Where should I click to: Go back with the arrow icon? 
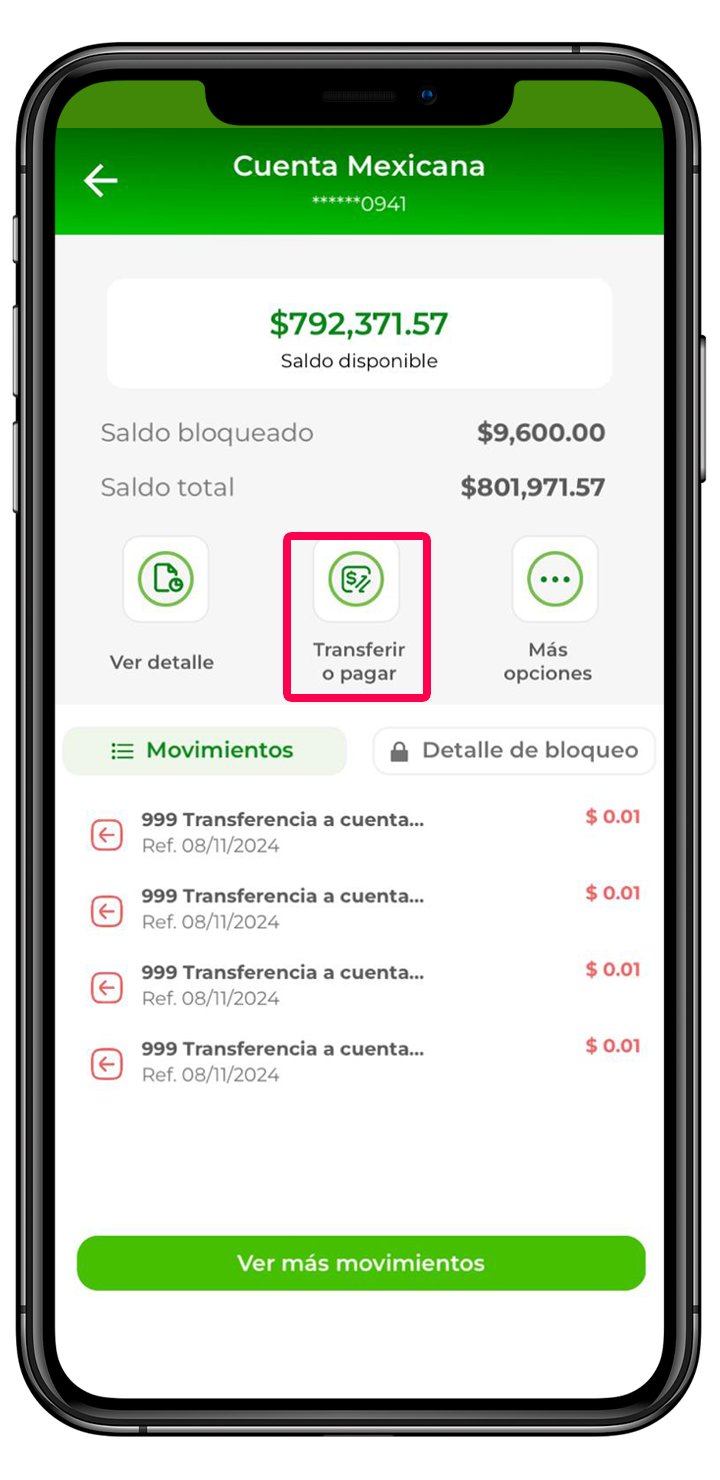click(x=101, y=181)
